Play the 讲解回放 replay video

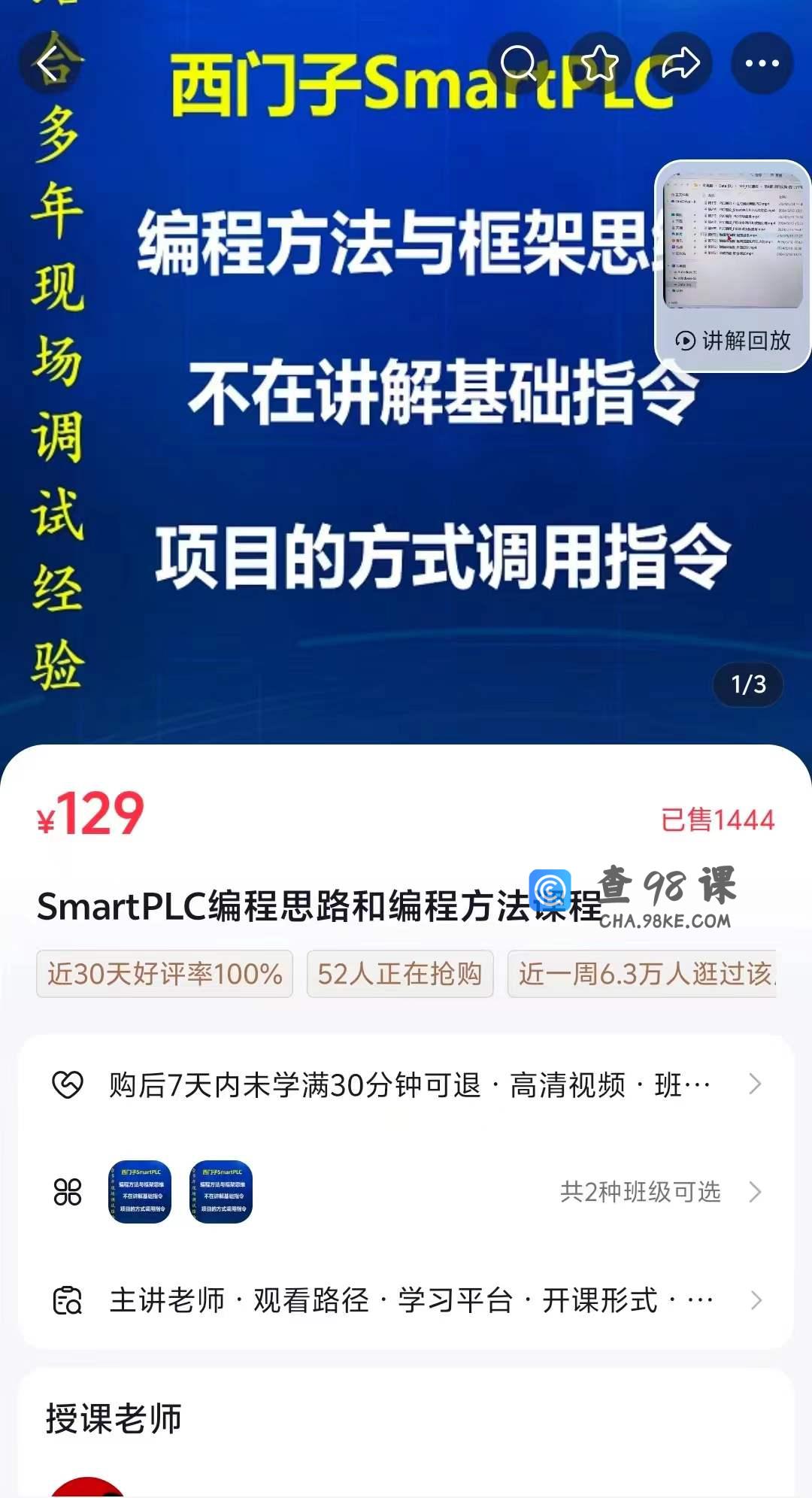[733, 265]
